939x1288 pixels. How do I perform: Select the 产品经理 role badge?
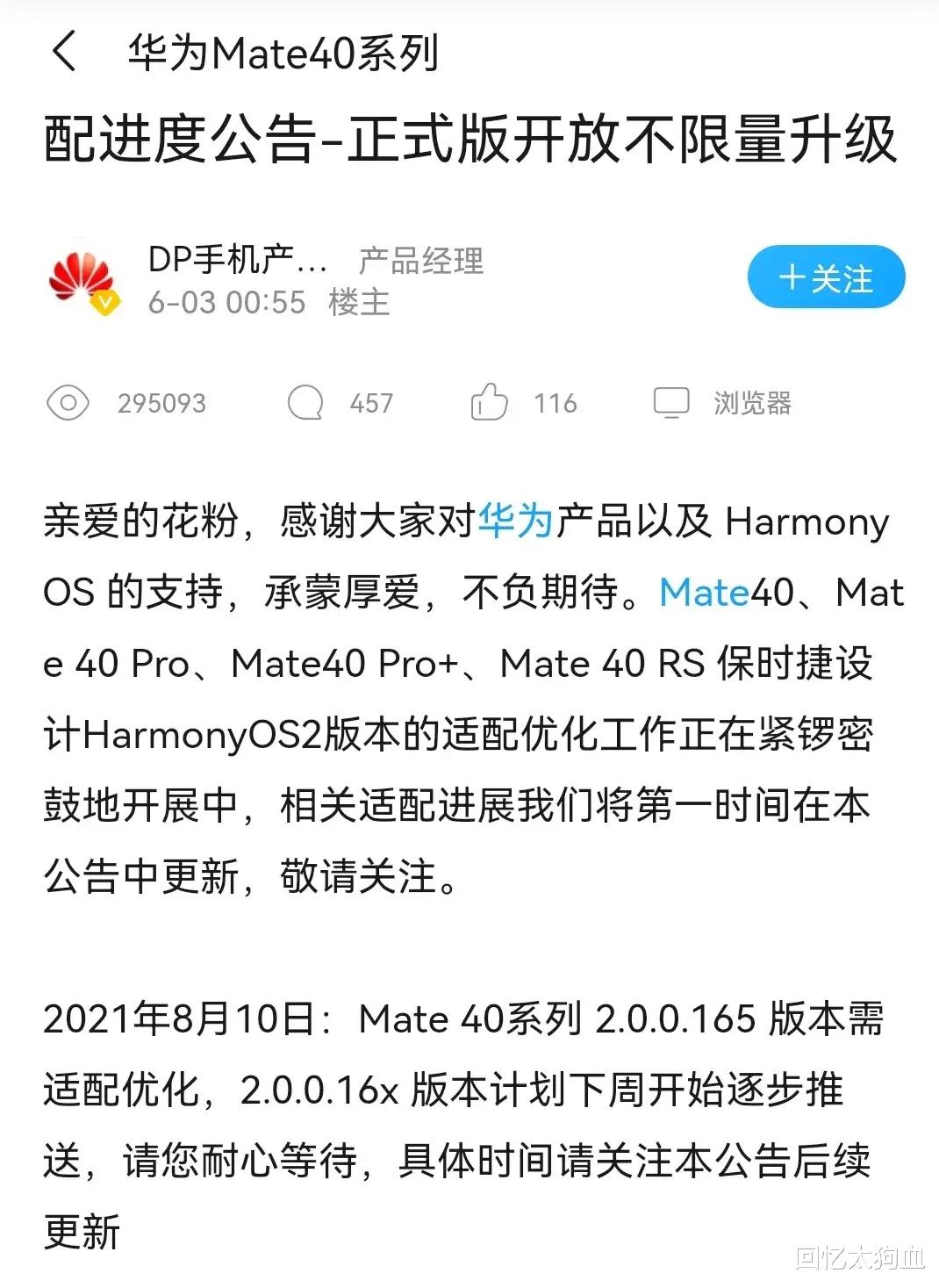pyautogui.click(x=419, y=261)
